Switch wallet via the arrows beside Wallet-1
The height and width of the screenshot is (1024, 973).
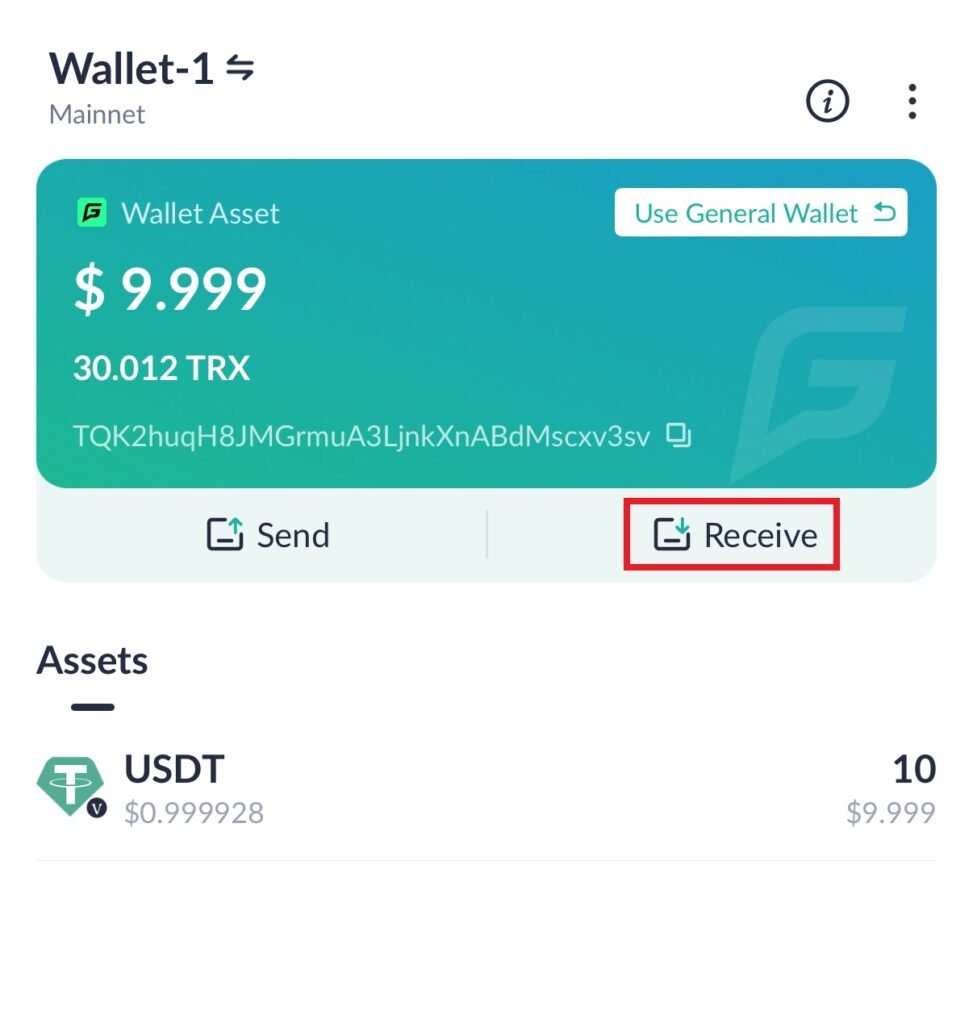click(x=240, y=68)
